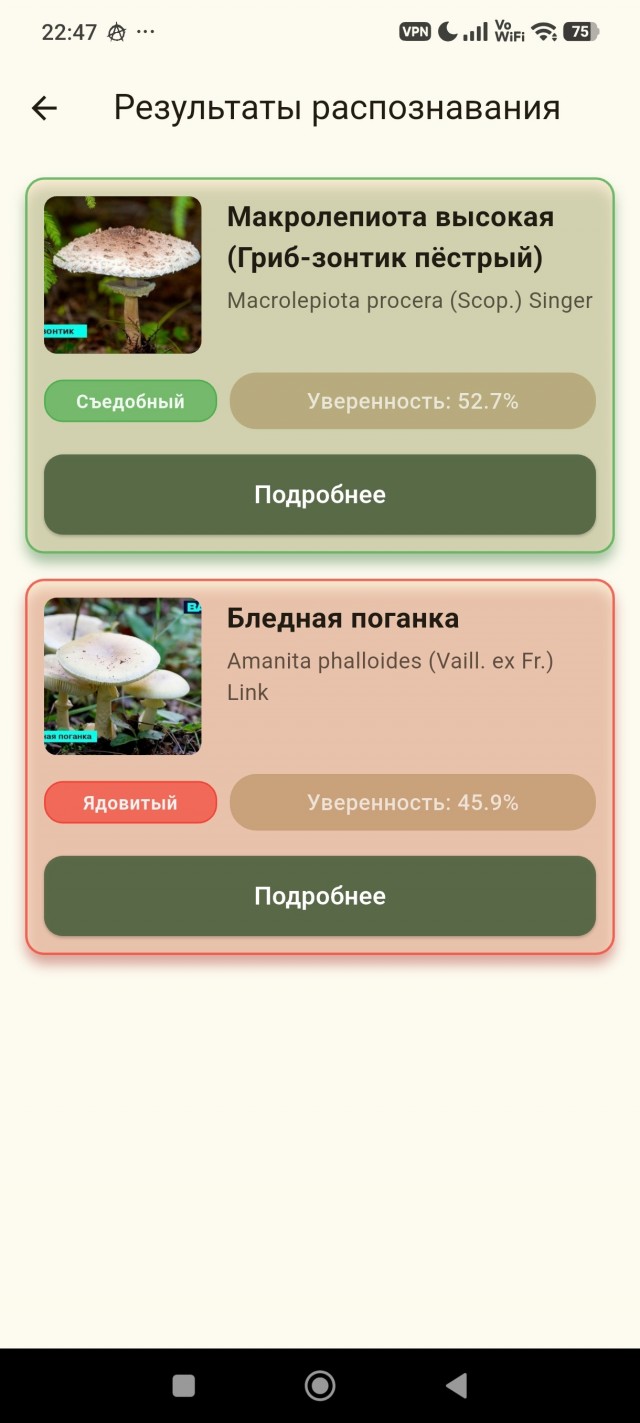Tap the Бледная поганка mushroom photo
This screenshot has height=1423, width=640.
point(123,676)
